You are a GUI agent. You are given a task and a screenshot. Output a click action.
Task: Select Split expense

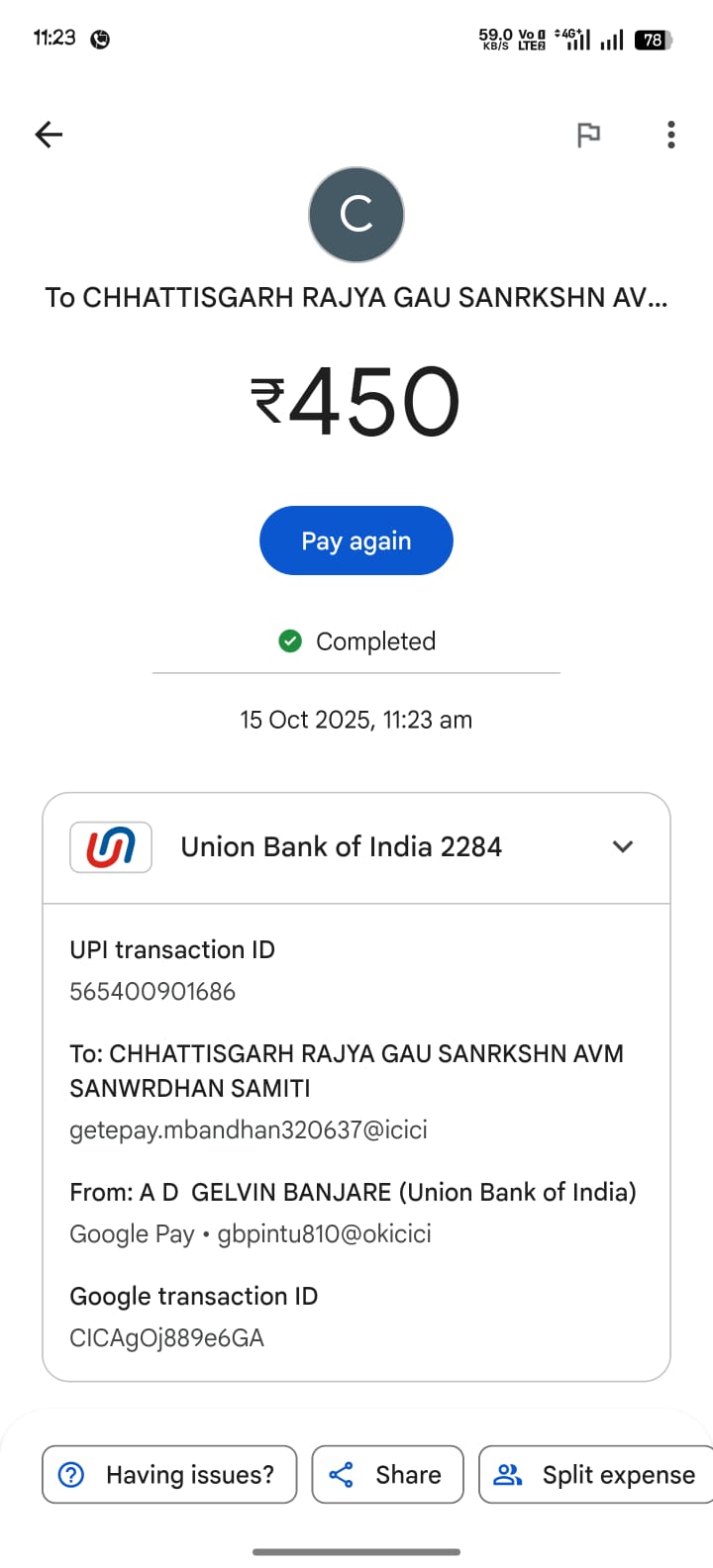pyautogui.click(x=596, y=1474)
